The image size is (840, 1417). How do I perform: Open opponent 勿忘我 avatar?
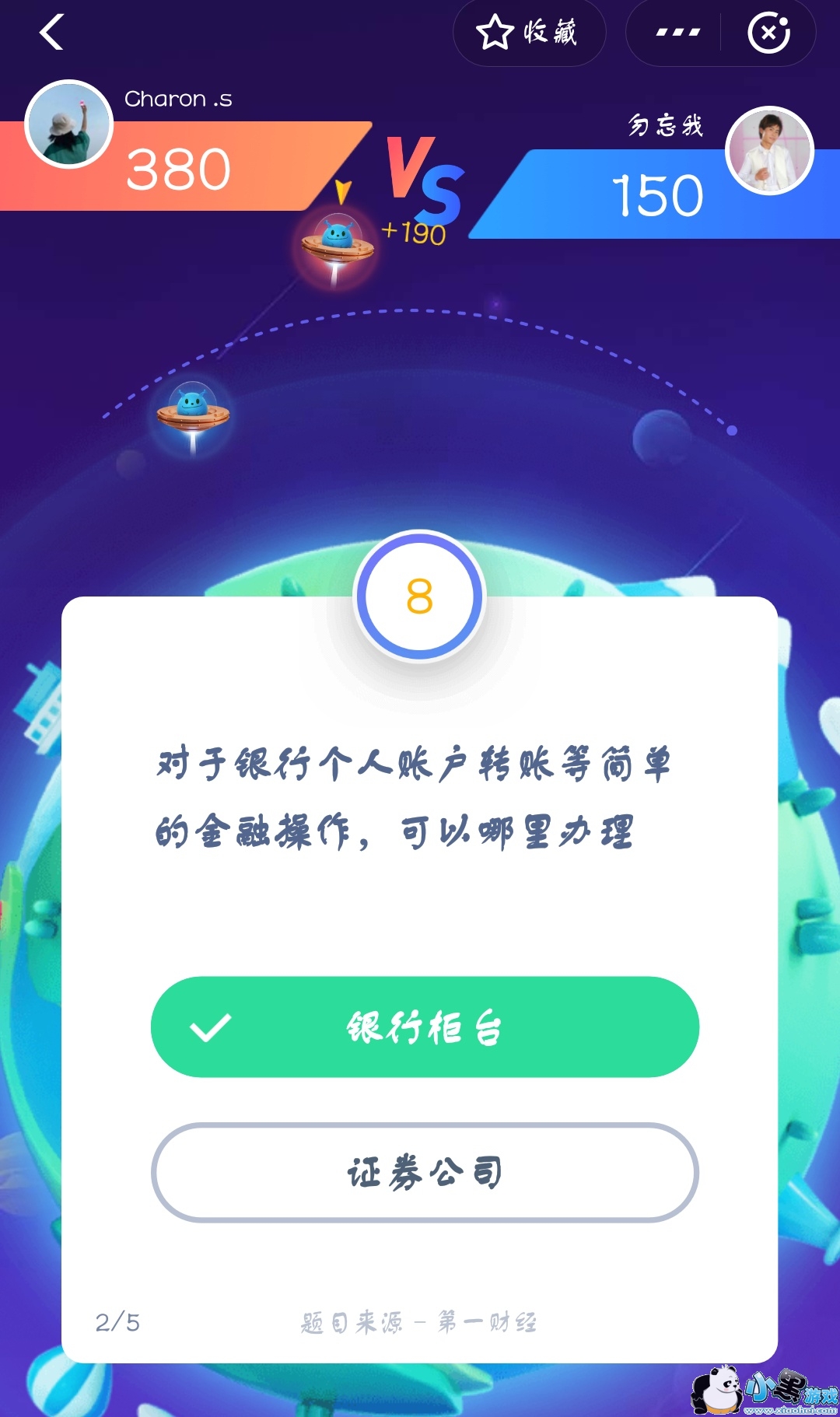[x=769, y=150]
